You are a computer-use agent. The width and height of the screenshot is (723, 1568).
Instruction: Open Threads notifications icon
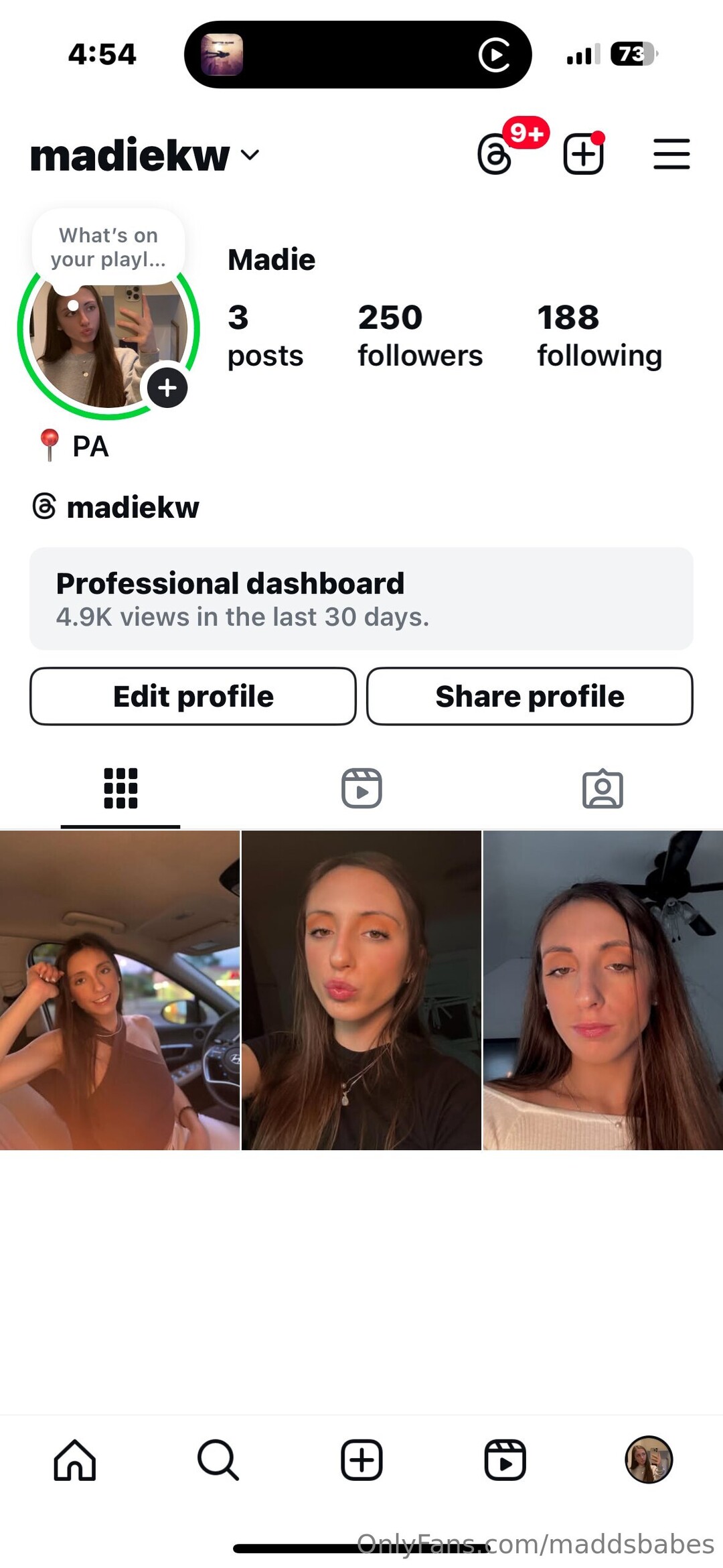tap(495, 154)
